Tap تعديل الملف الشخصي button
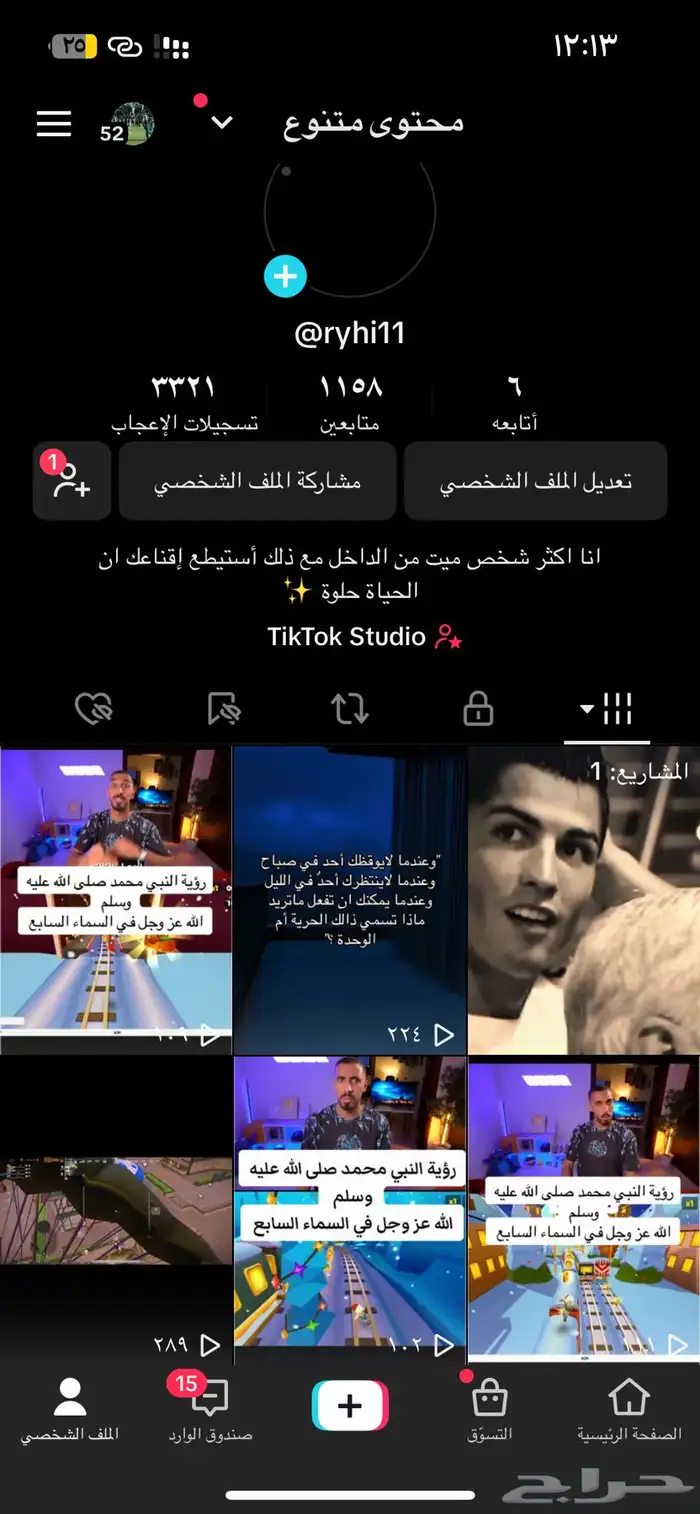The image size is (700, 1514). coord(535,481)
